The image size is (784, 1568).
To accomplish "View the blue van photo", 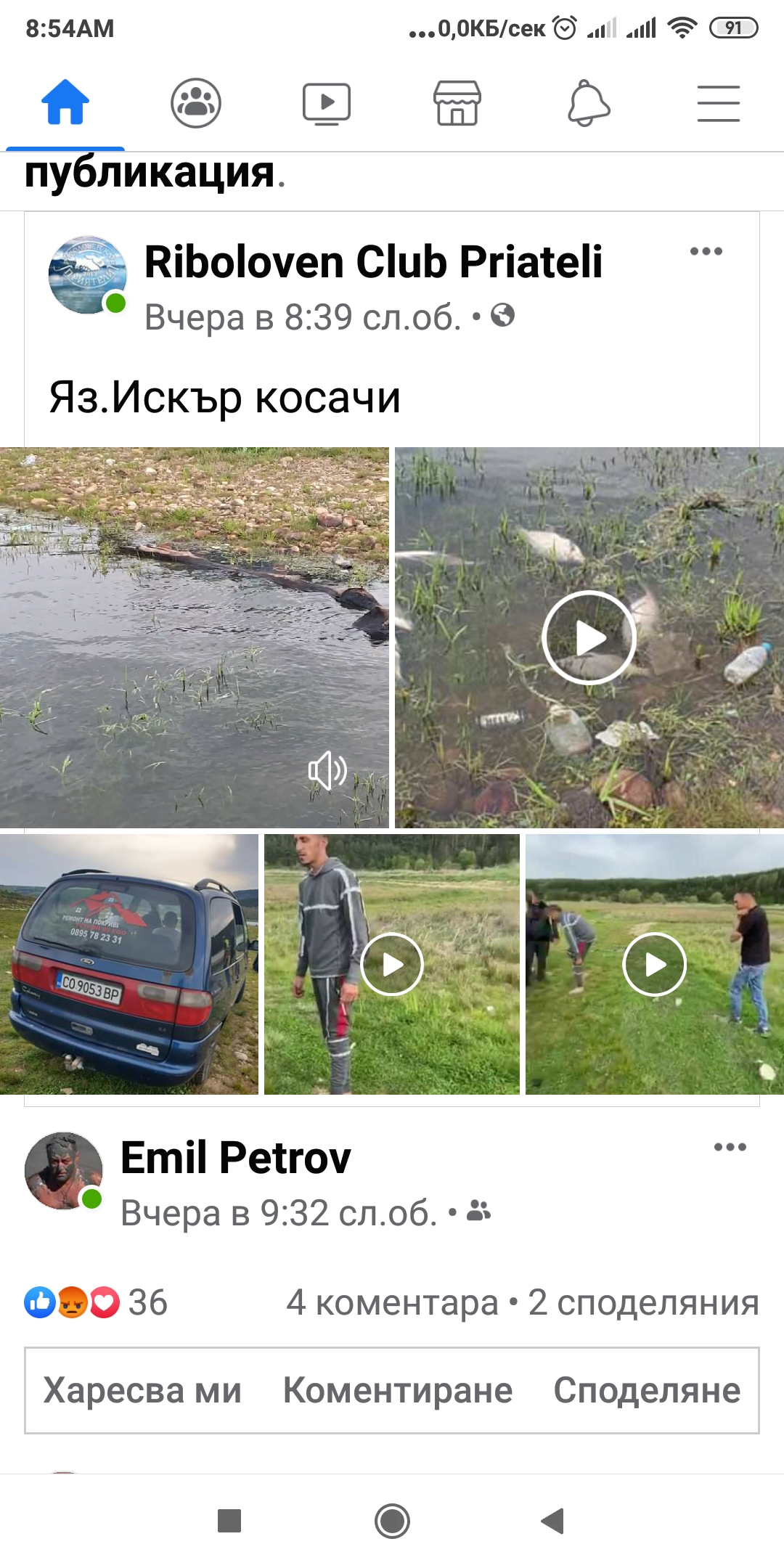I will pos(129,964).
